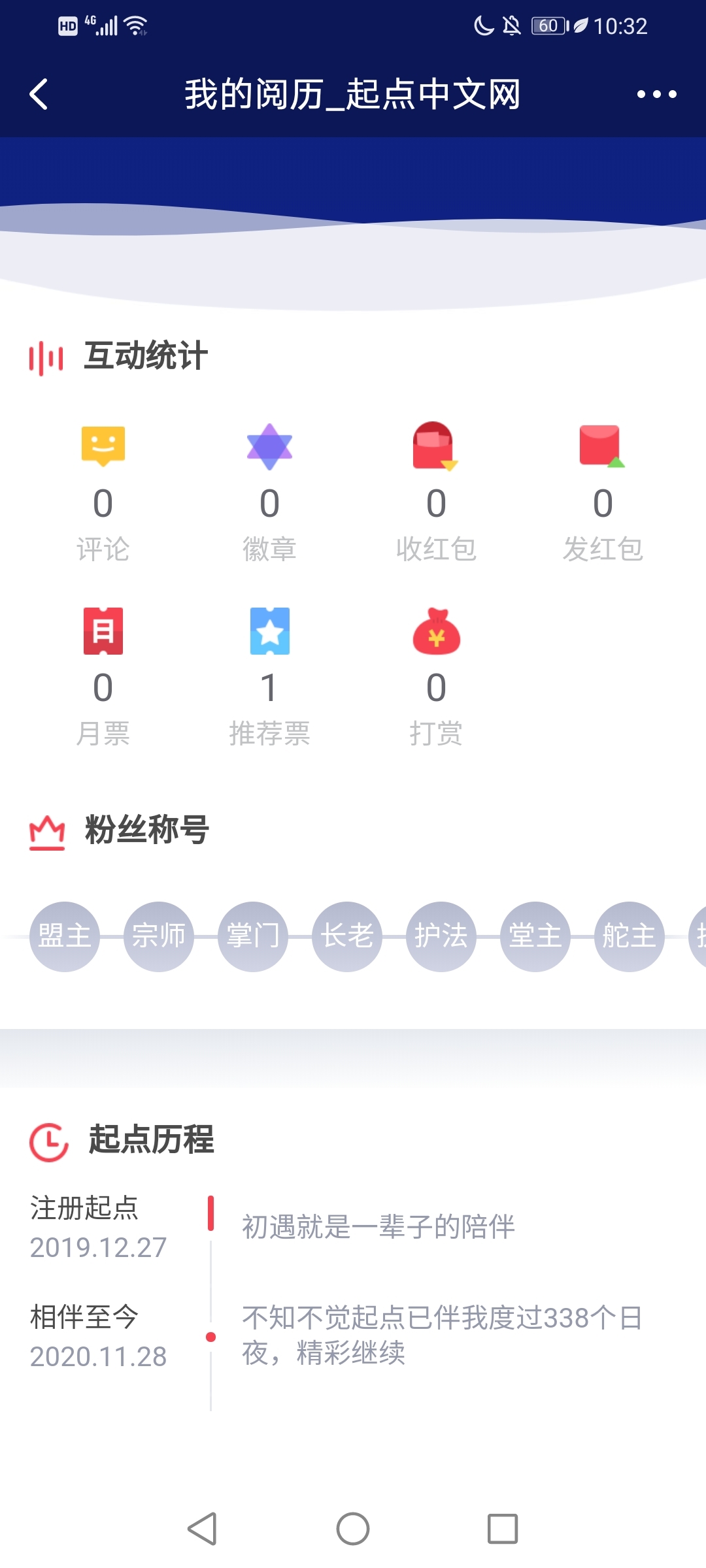Open the 评论 comments stat
The image size is (706, 1568).
(103, 493)
